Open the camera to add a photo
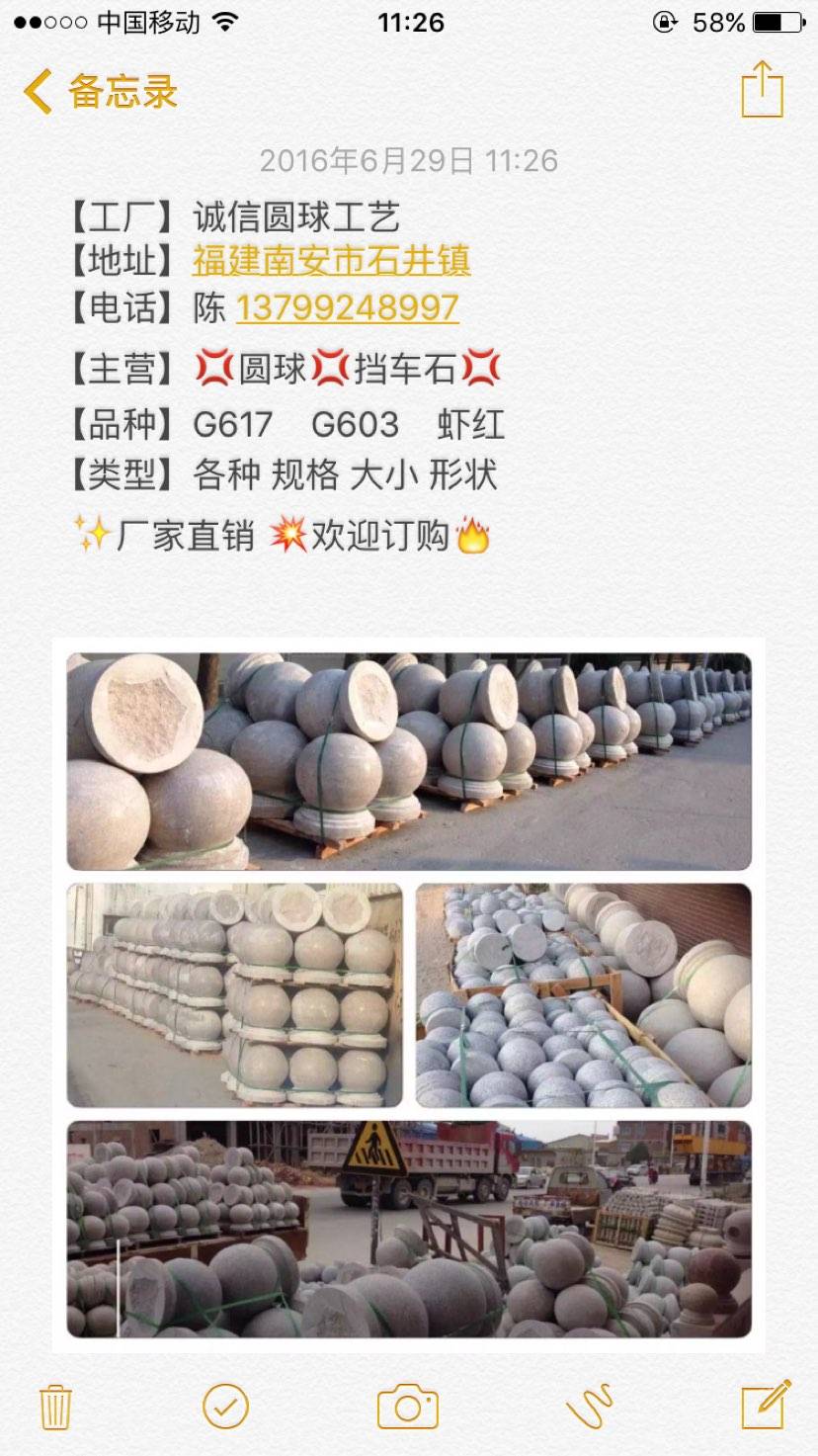 (408, 1405)
